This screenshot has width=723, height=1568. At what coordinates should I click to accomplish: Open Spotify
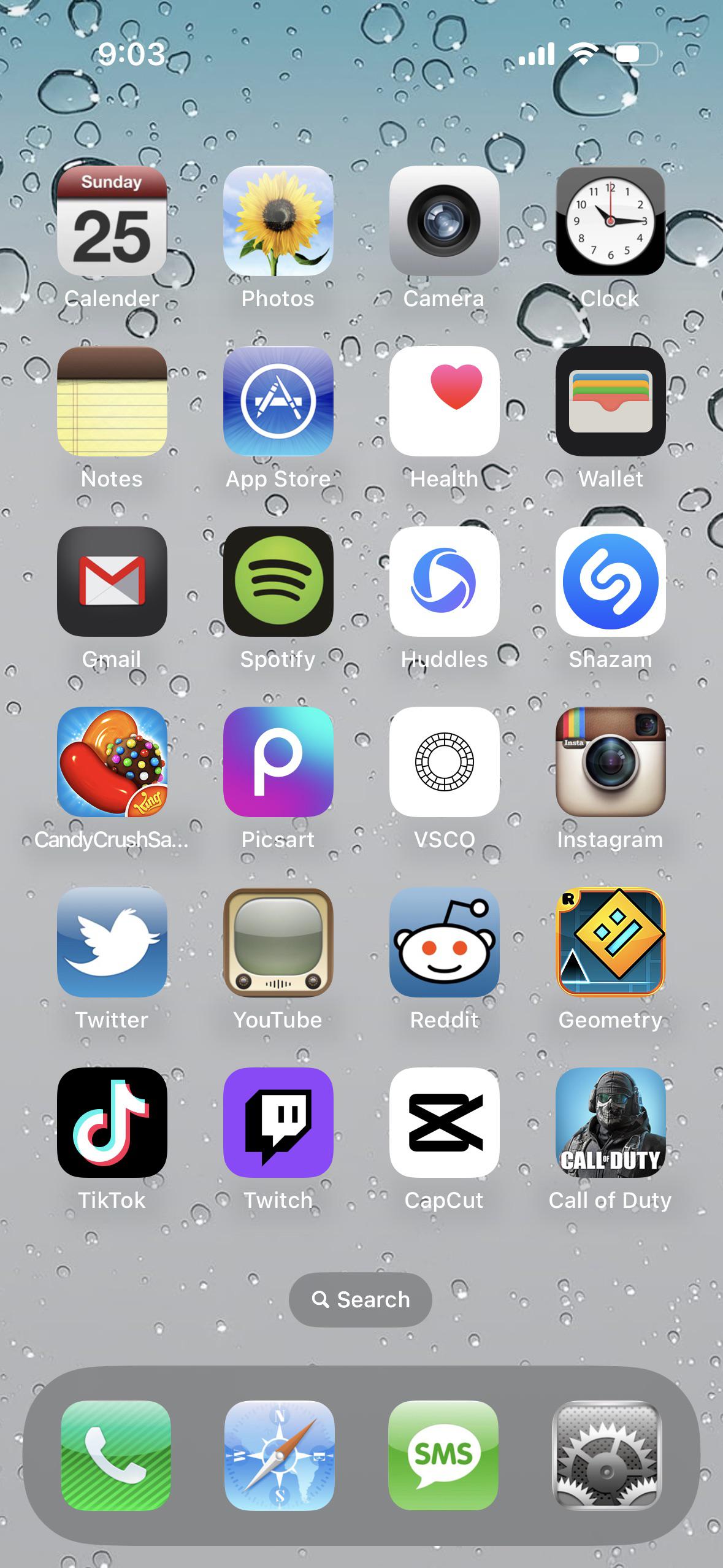[x=278, y=582]
